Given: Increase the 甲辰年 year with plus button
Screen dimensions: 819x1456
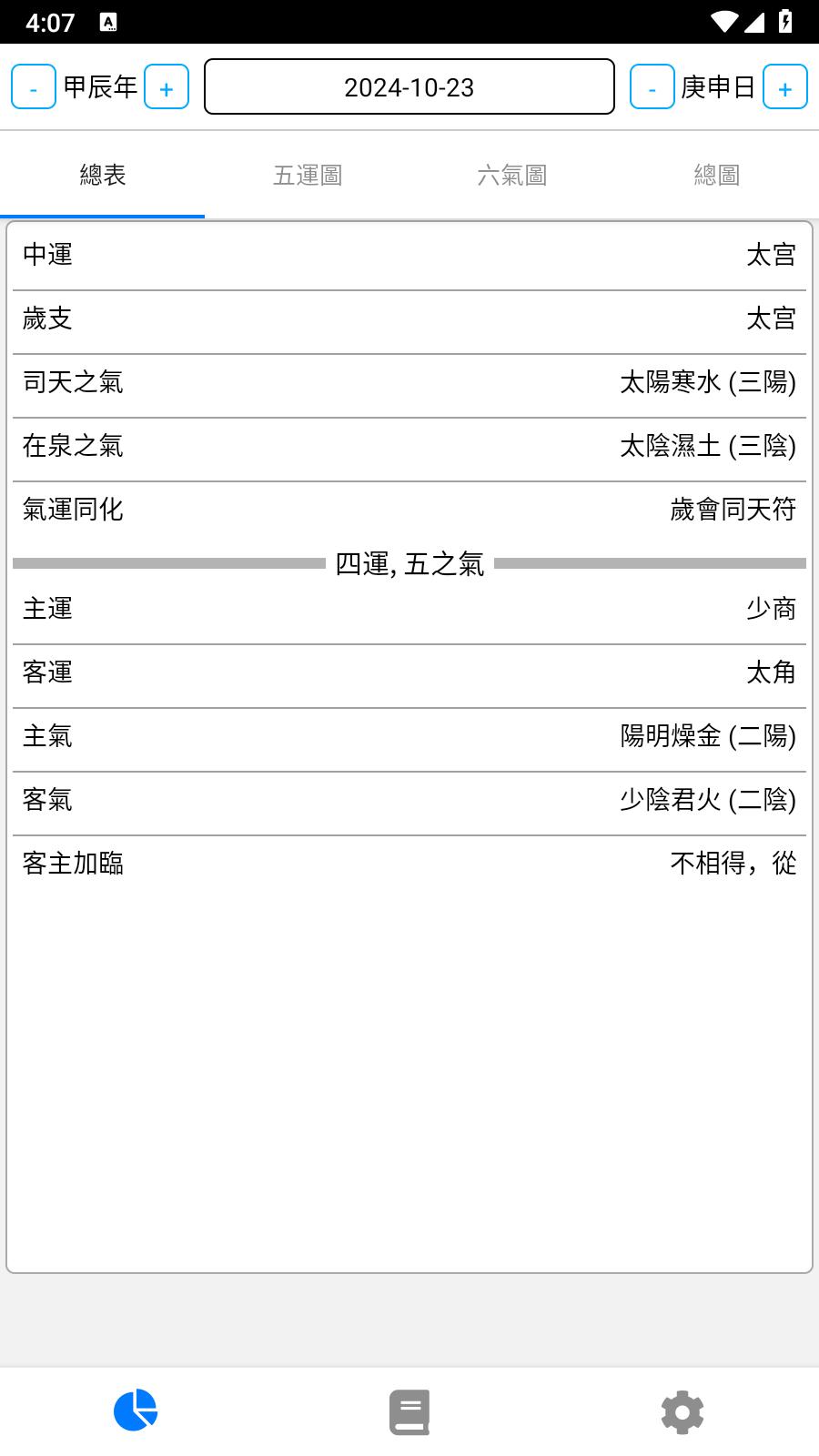Looking at the screenshot, I should pos(167,87).
